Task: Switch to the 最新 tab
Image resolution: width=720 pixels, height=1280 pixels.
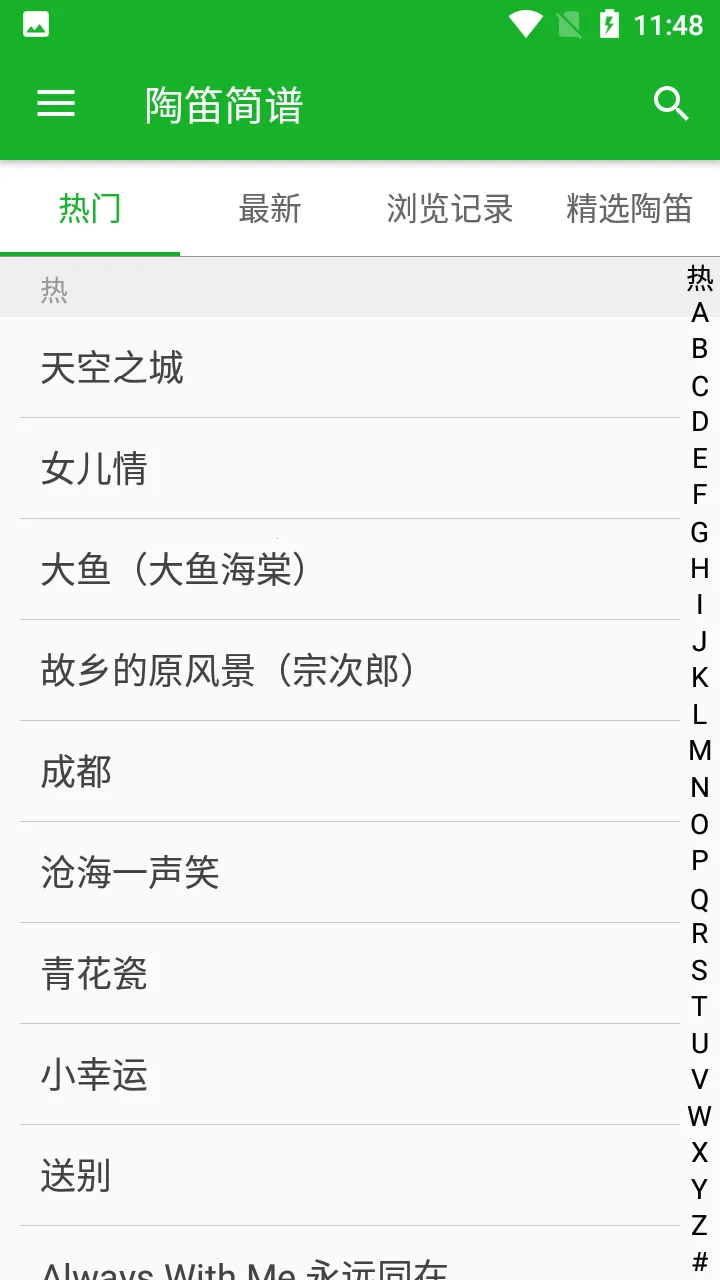Action: pos(271,210)
